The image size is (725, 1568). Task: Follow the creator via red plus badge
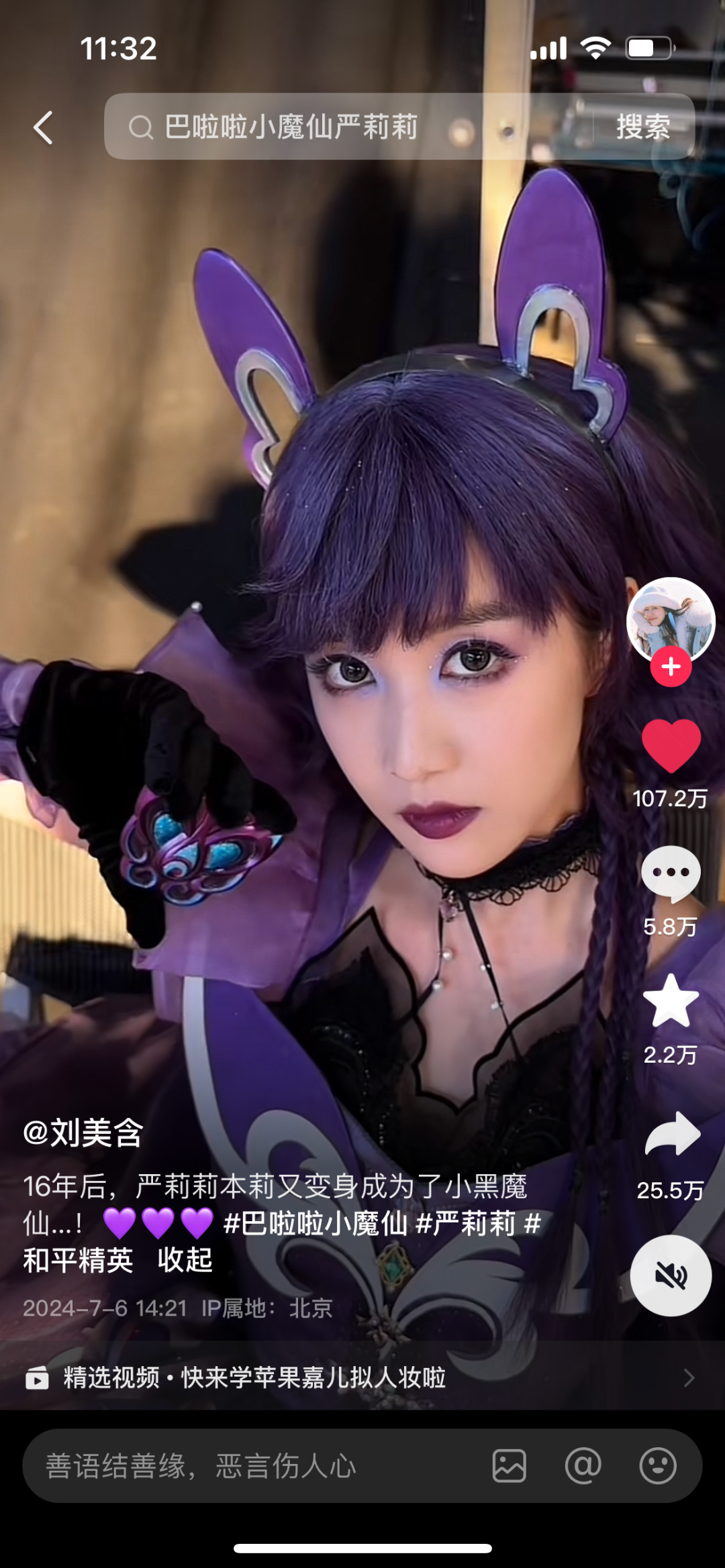click(671, 667)
